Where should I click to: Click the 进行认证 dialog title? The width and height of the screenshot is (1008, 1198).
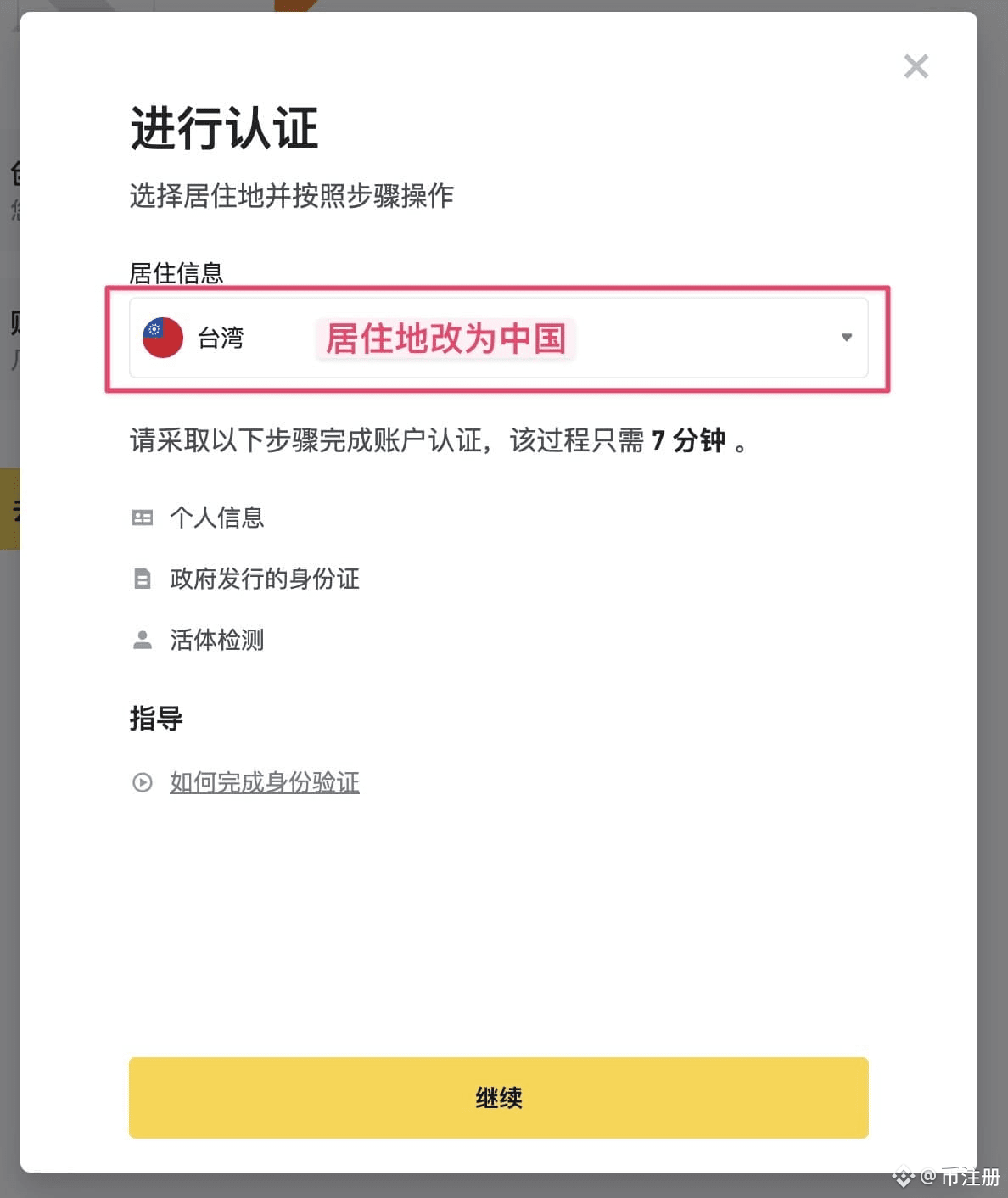[224, 129]
